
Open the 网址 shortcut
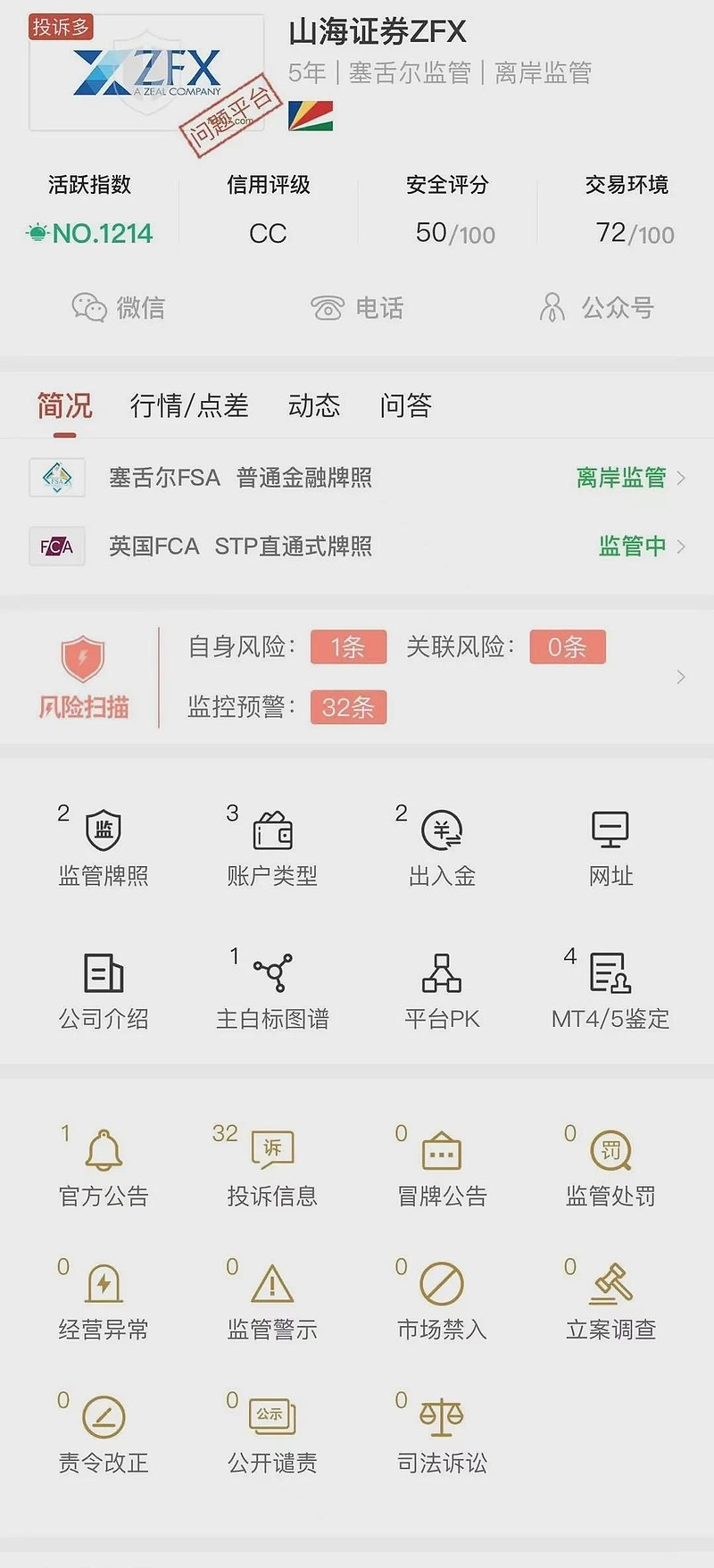click(610, 848)
